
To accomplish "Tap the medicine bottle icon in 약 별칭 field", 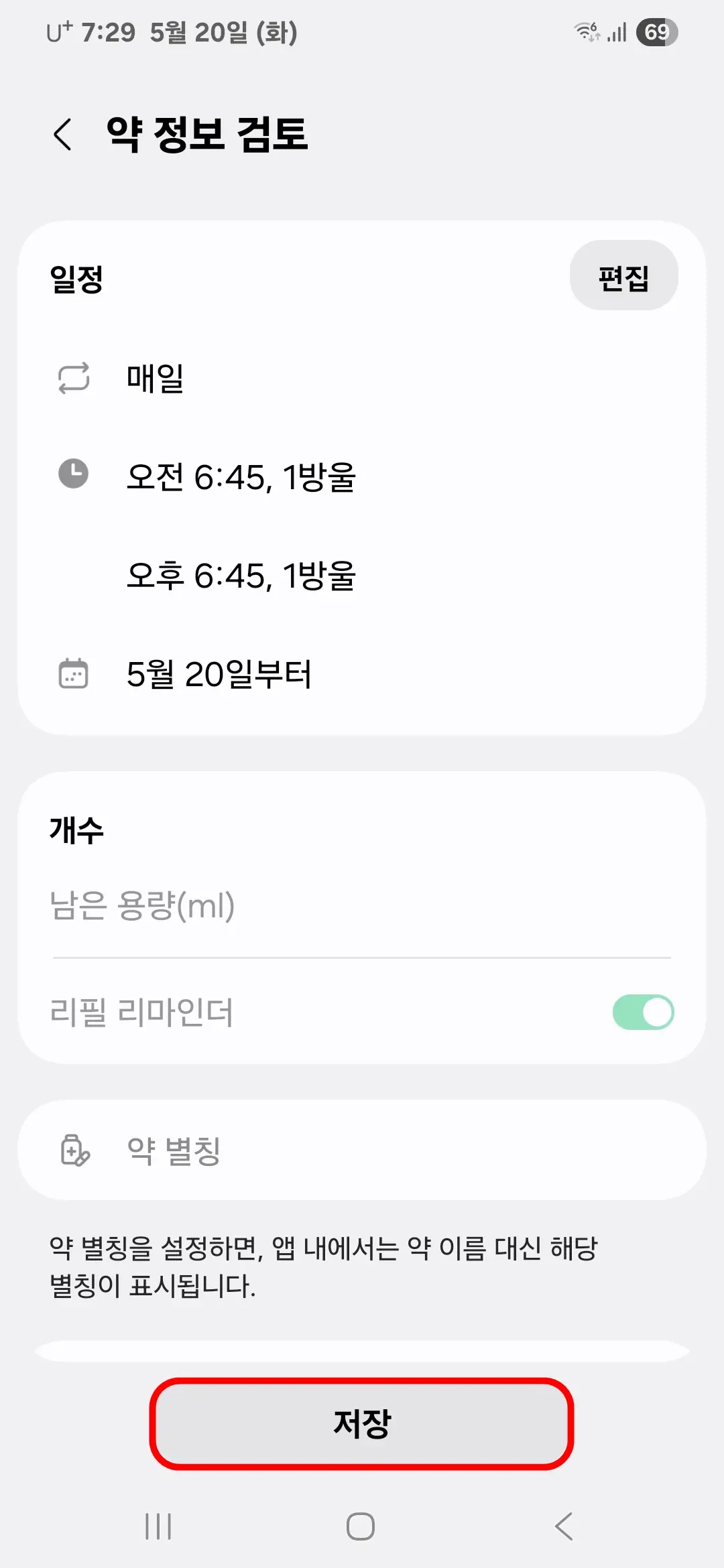I will point(76,1151).
